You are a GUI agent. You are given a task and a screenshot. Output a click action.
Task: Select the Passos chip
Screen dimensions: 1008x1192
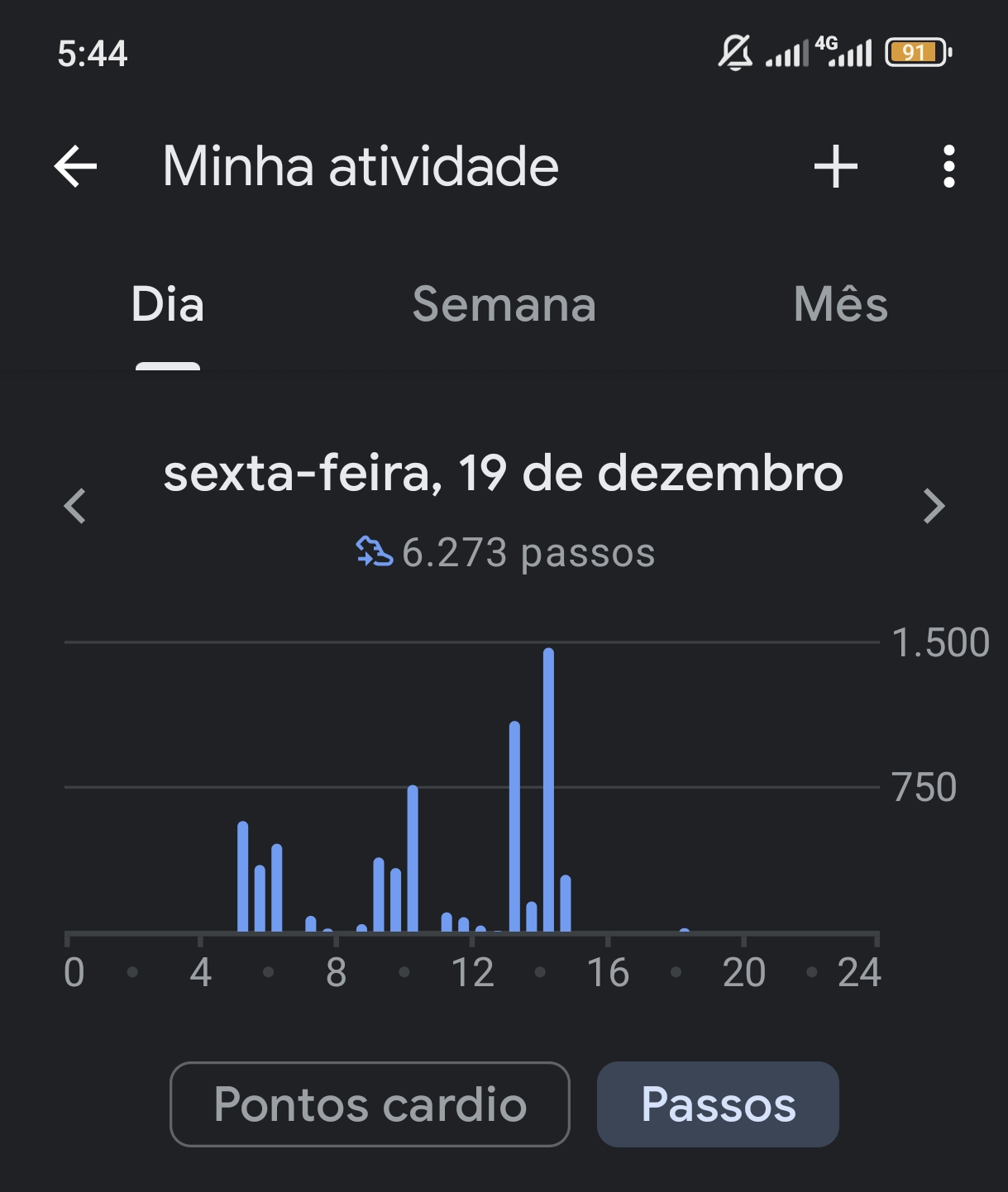718,1104
